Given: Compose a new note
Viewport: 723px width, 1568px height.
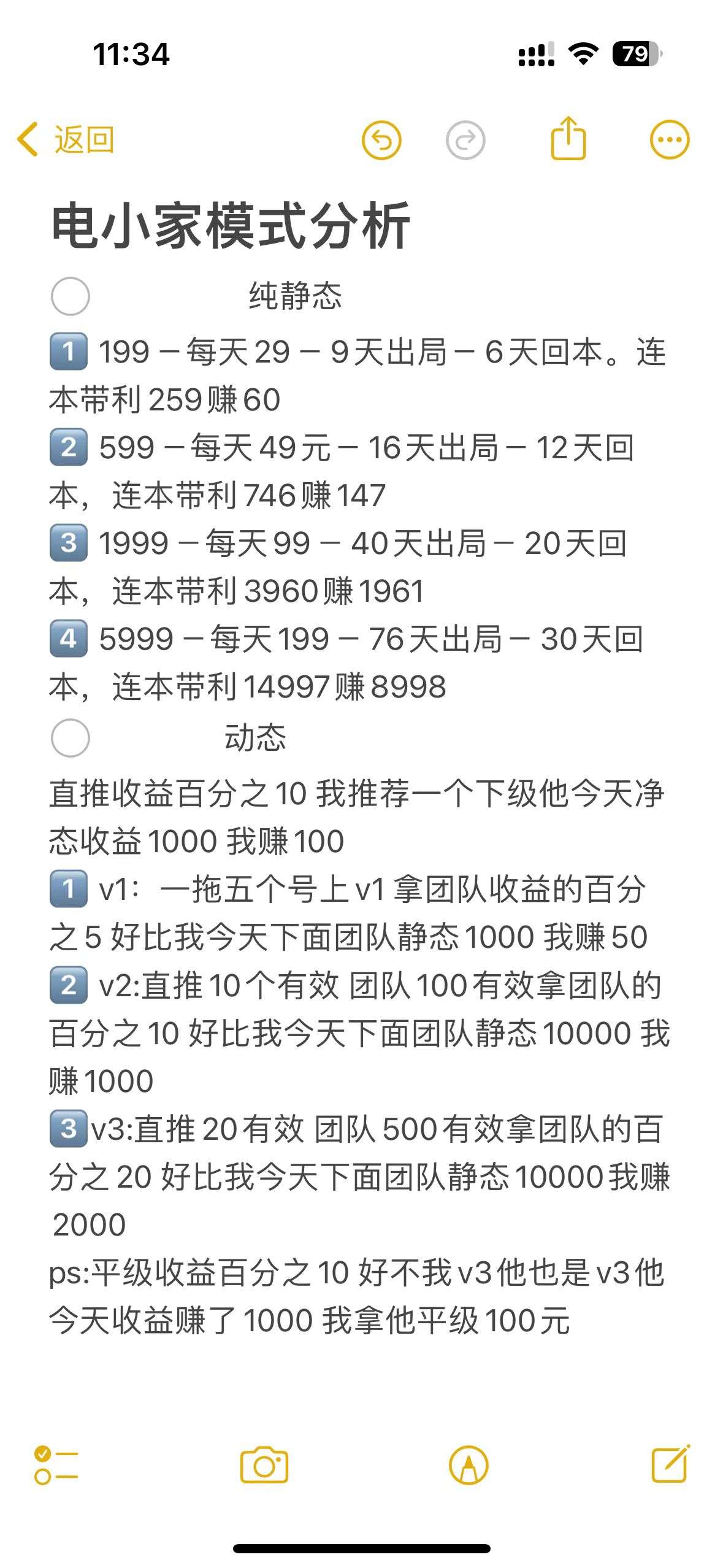Looking at the screenshot, I should point(670,1464).
